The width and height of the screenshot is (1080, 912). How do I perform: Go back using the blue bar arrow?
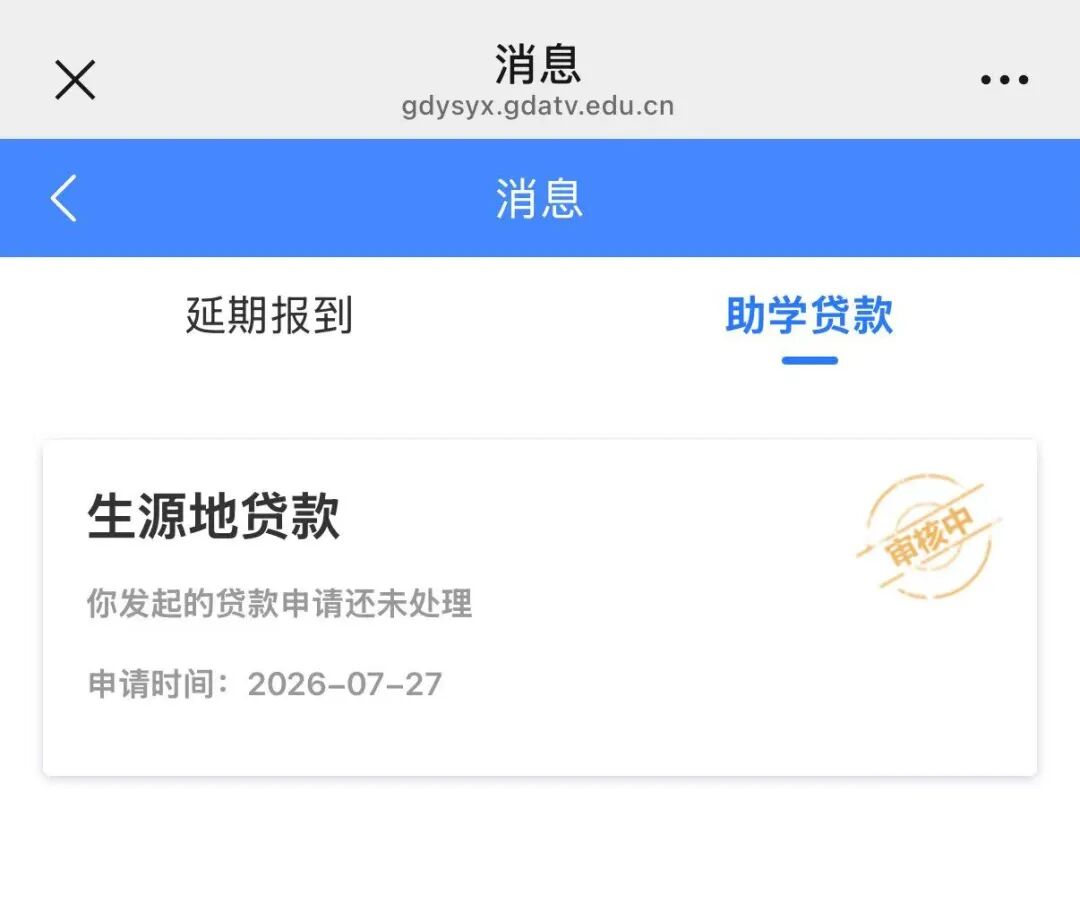point(63,198)
